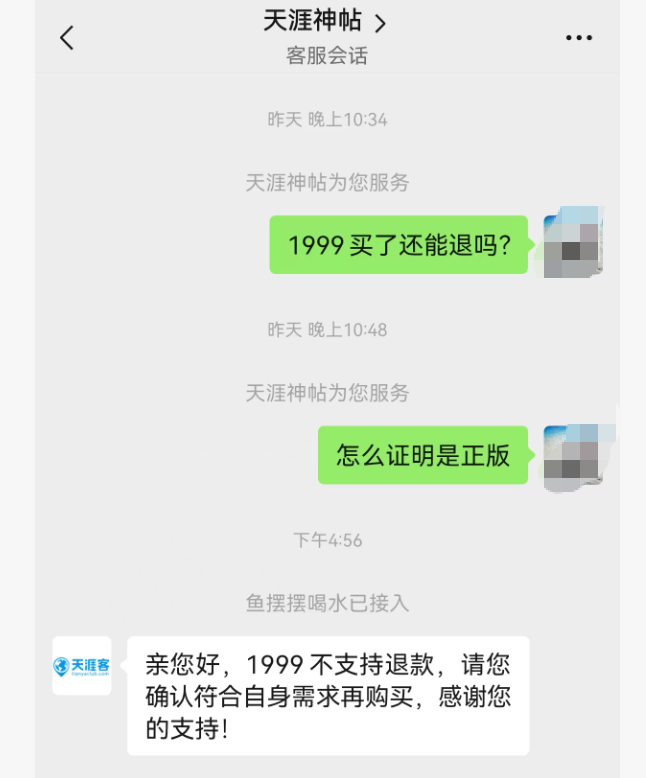Open 天涯神帖 account details from the title
This screenshot has height=778, width=646.
tap(325, 22)
